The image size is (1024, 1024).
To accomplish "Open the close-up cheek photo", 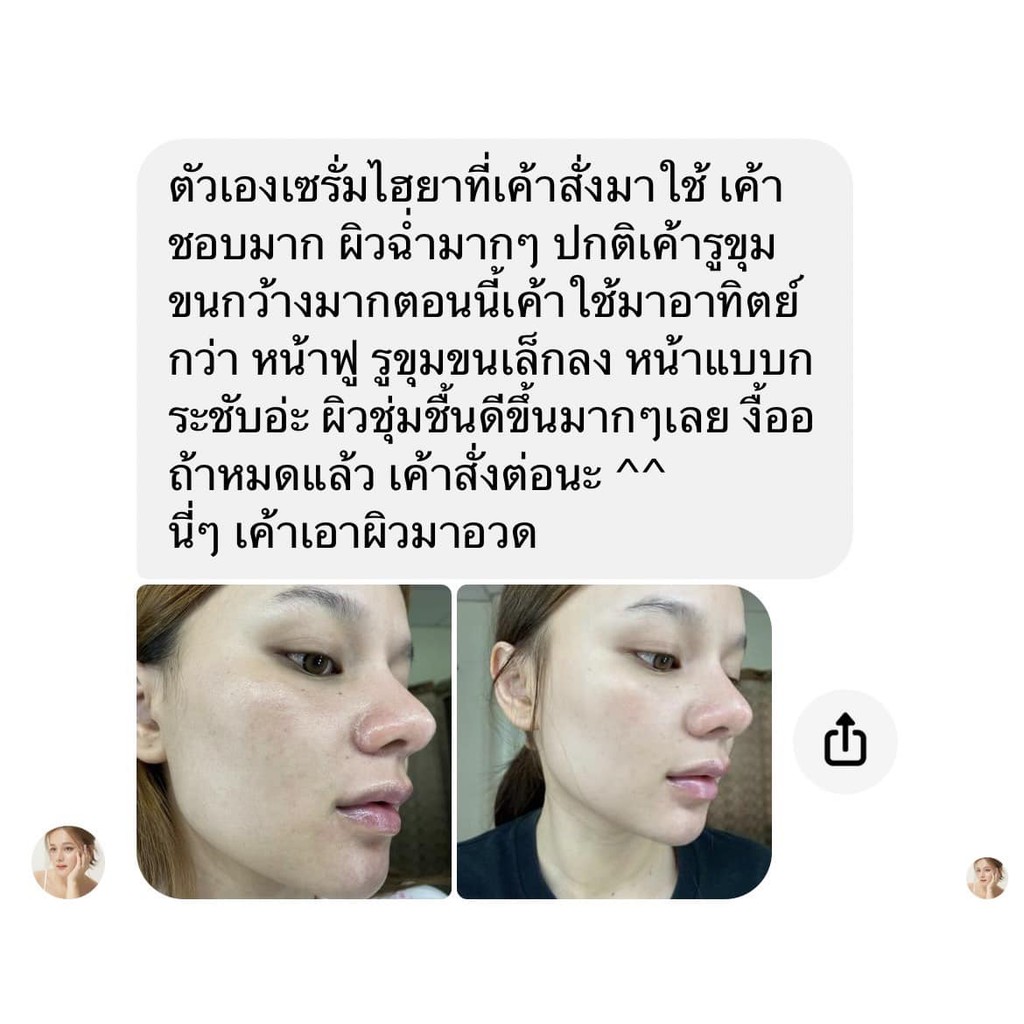I will tap(293, 741).
